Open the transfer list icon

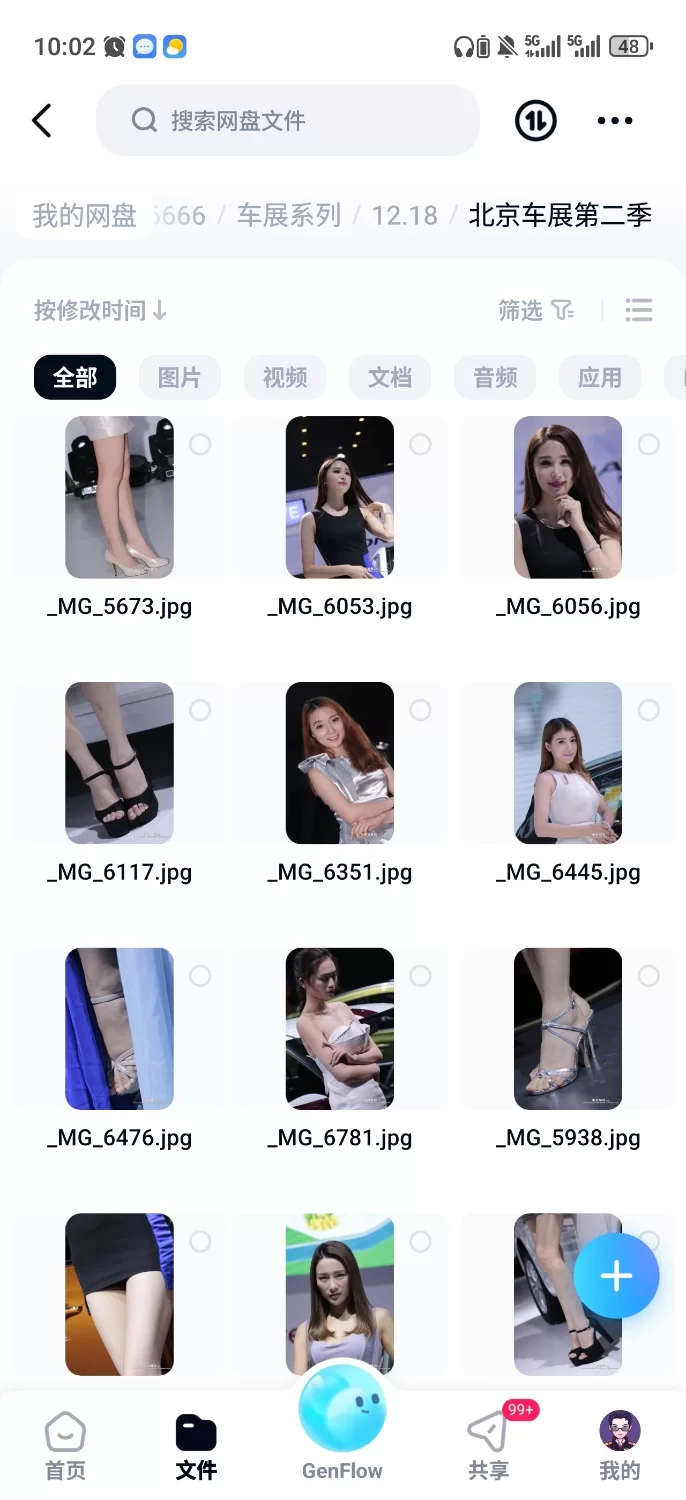[x=535, y=121]
